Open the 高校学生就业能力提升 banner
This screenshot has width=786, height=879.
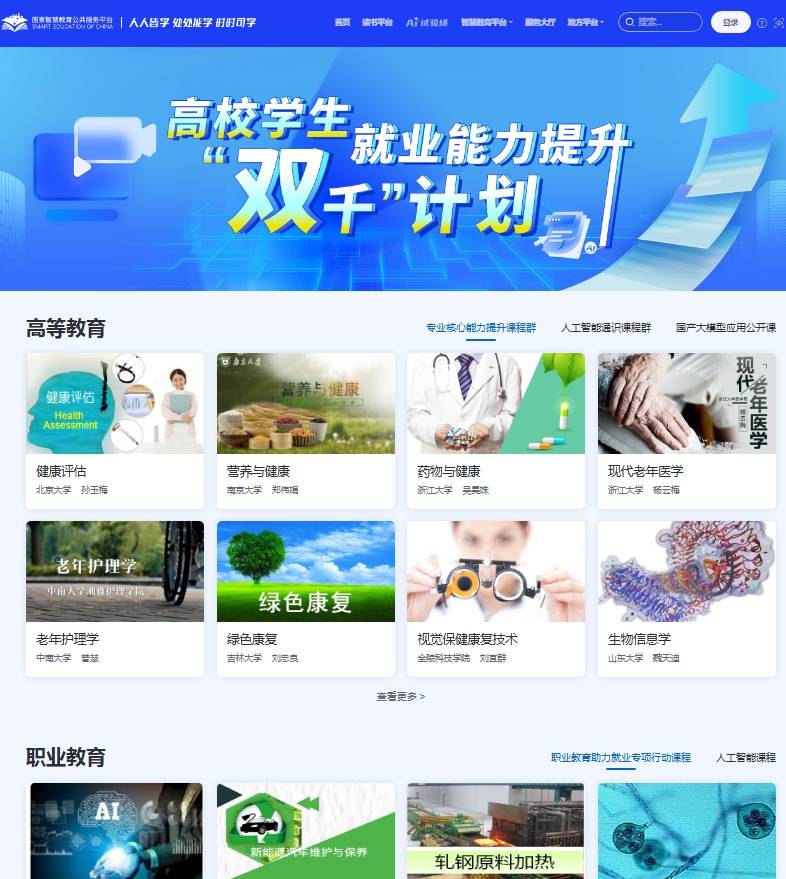[393, 168]
